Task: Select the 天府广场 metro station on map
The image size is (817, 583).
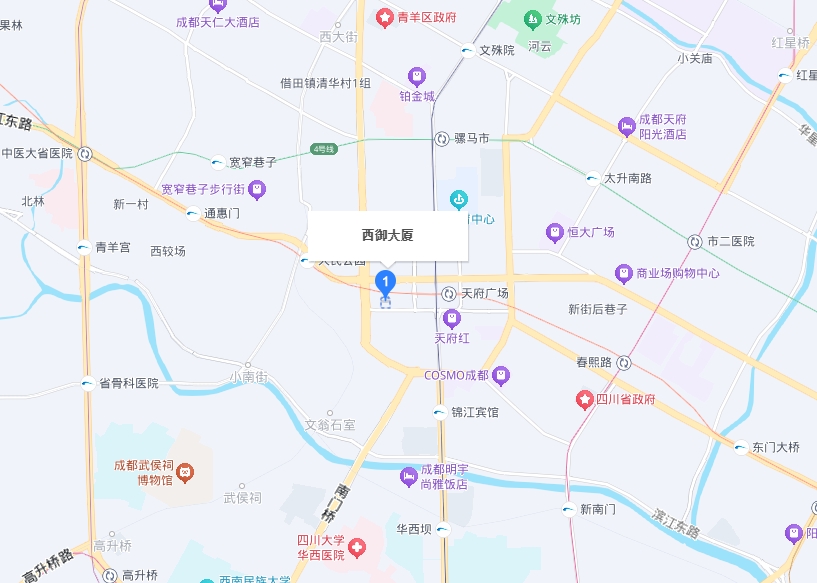Action: pos(449,293)
